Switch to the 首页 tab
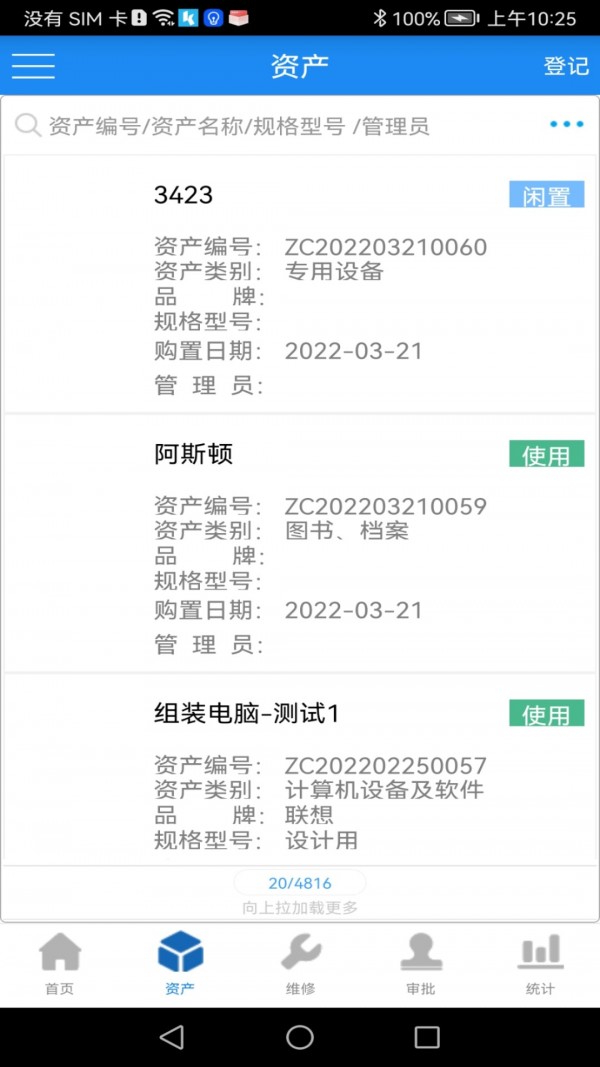Viewport: 600px width, 1067px height. point(60,964)
